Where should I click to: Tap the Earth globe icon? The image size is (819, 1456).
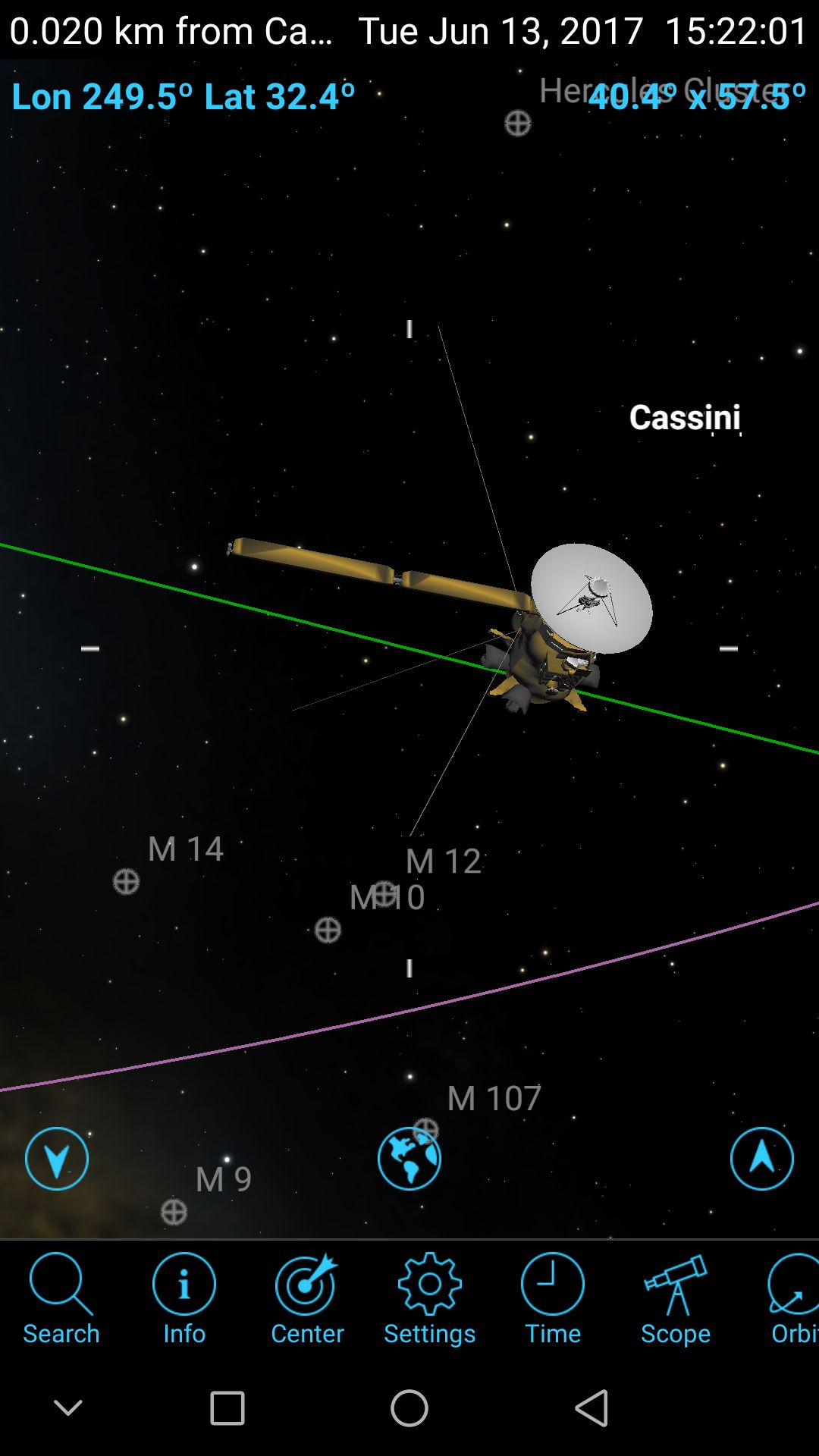[409, 1159]
